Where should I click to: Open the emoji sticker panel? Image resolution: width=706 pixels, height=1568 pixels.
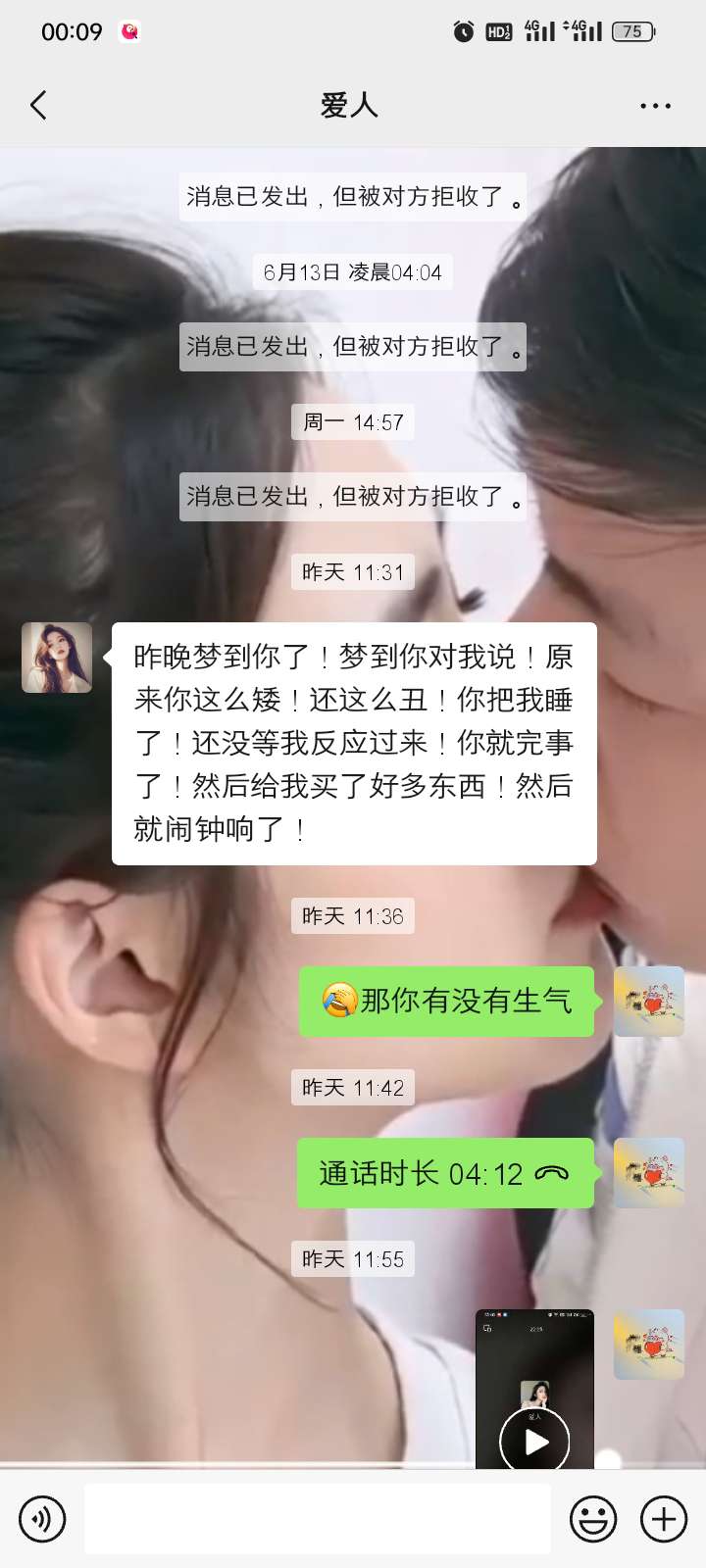(x=593, y=1519)
